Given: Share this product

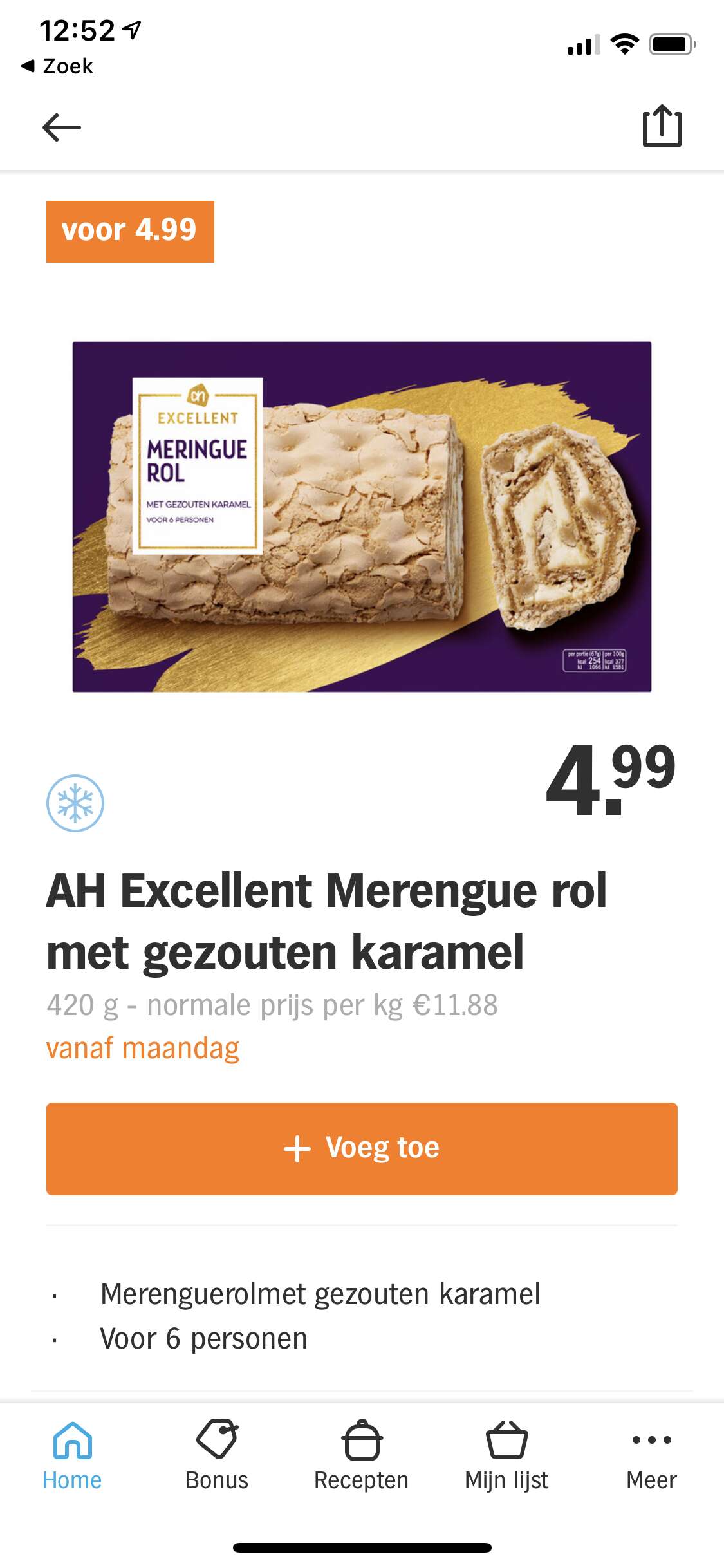Looking at the screenshot, I should [662, 126].
